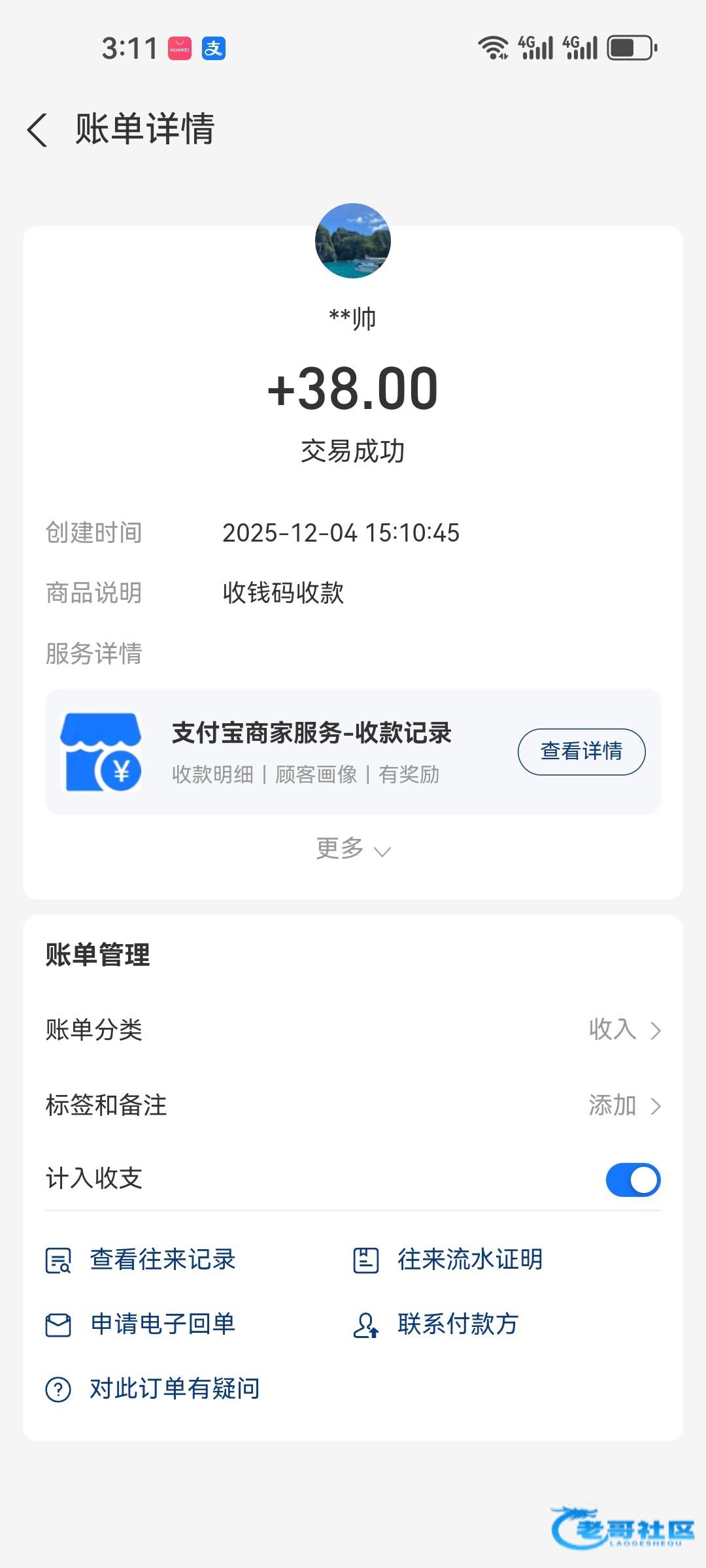Tap 联系付款方 to contact payer
The width and height of the screenshot is (706, 1568).
coord(437,1324)
